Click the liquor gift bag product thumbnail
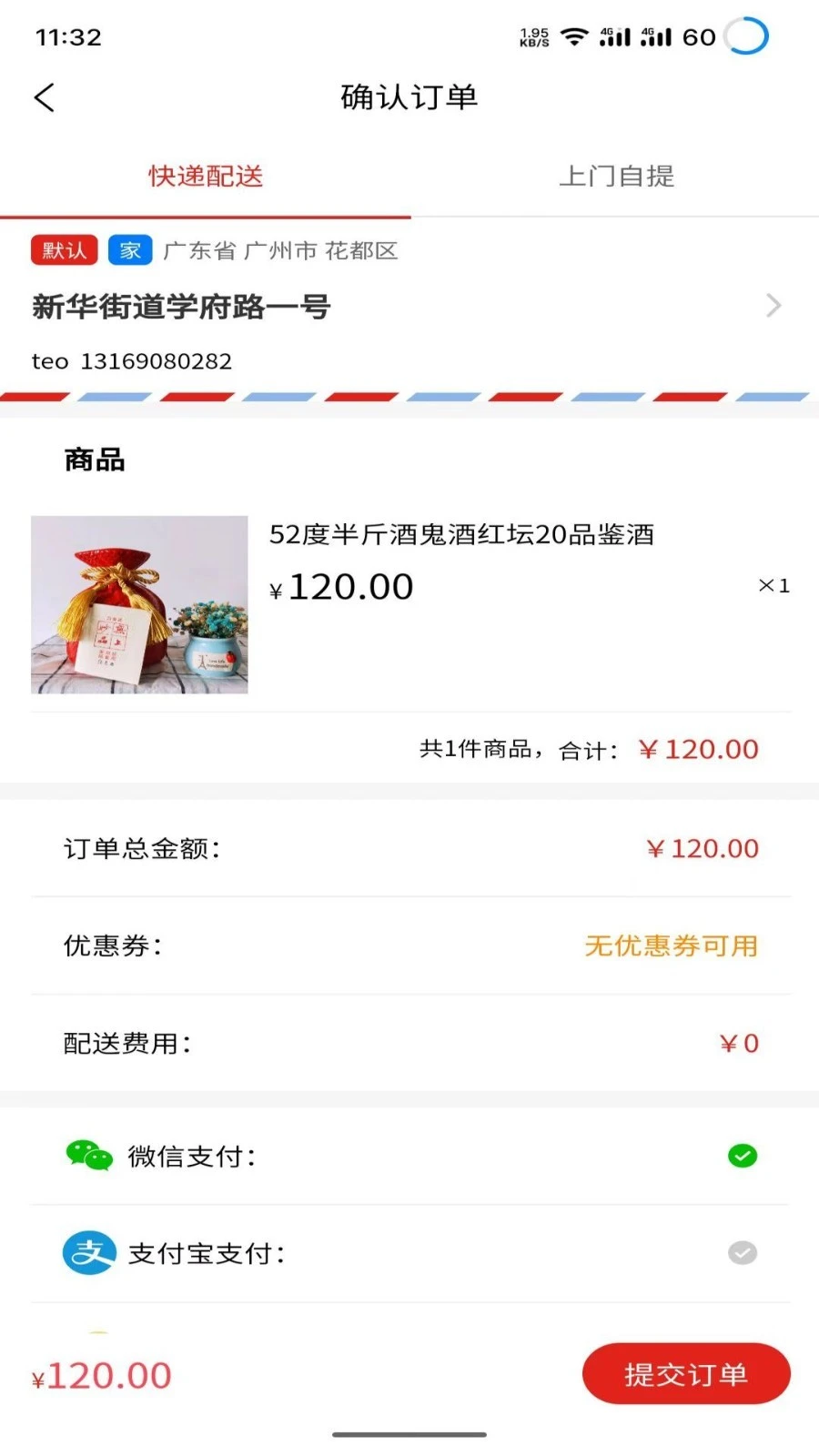819x1456 pixels. (138, 603)
